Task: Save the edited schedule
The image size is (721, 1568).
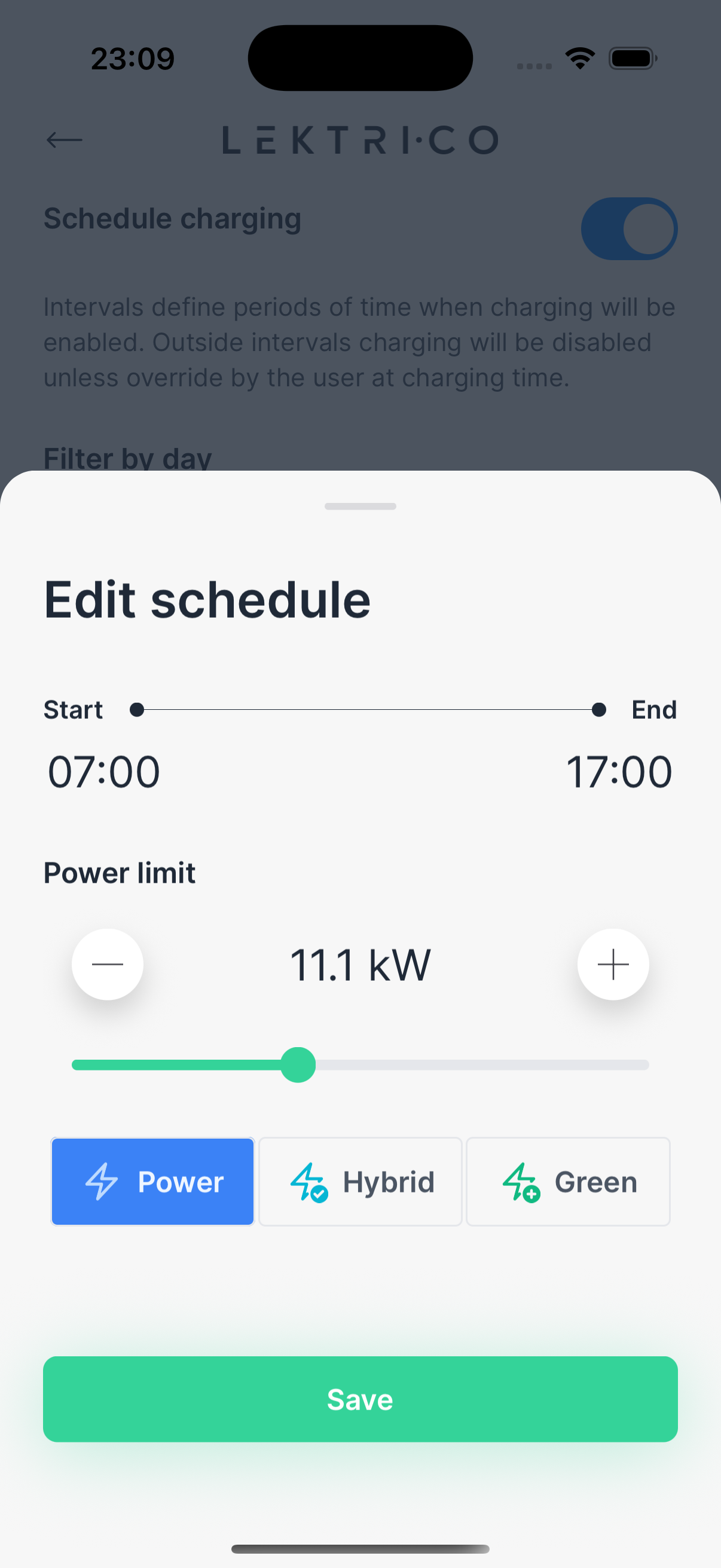Action: pyautogui.click(x=360, y=1399)
